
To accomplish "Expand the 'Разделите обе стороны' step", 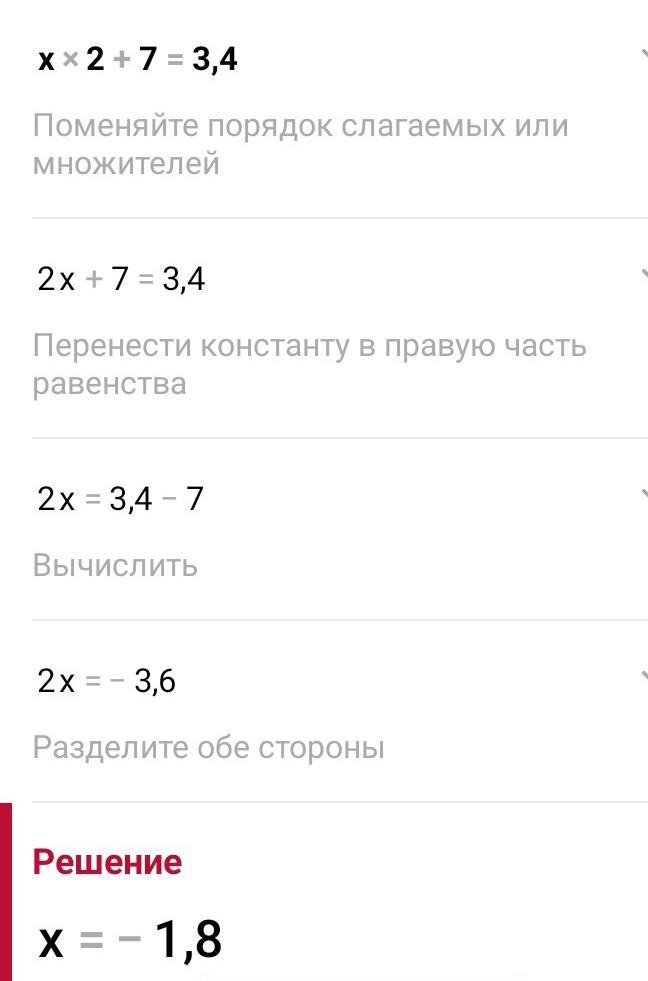I will 642,677.
